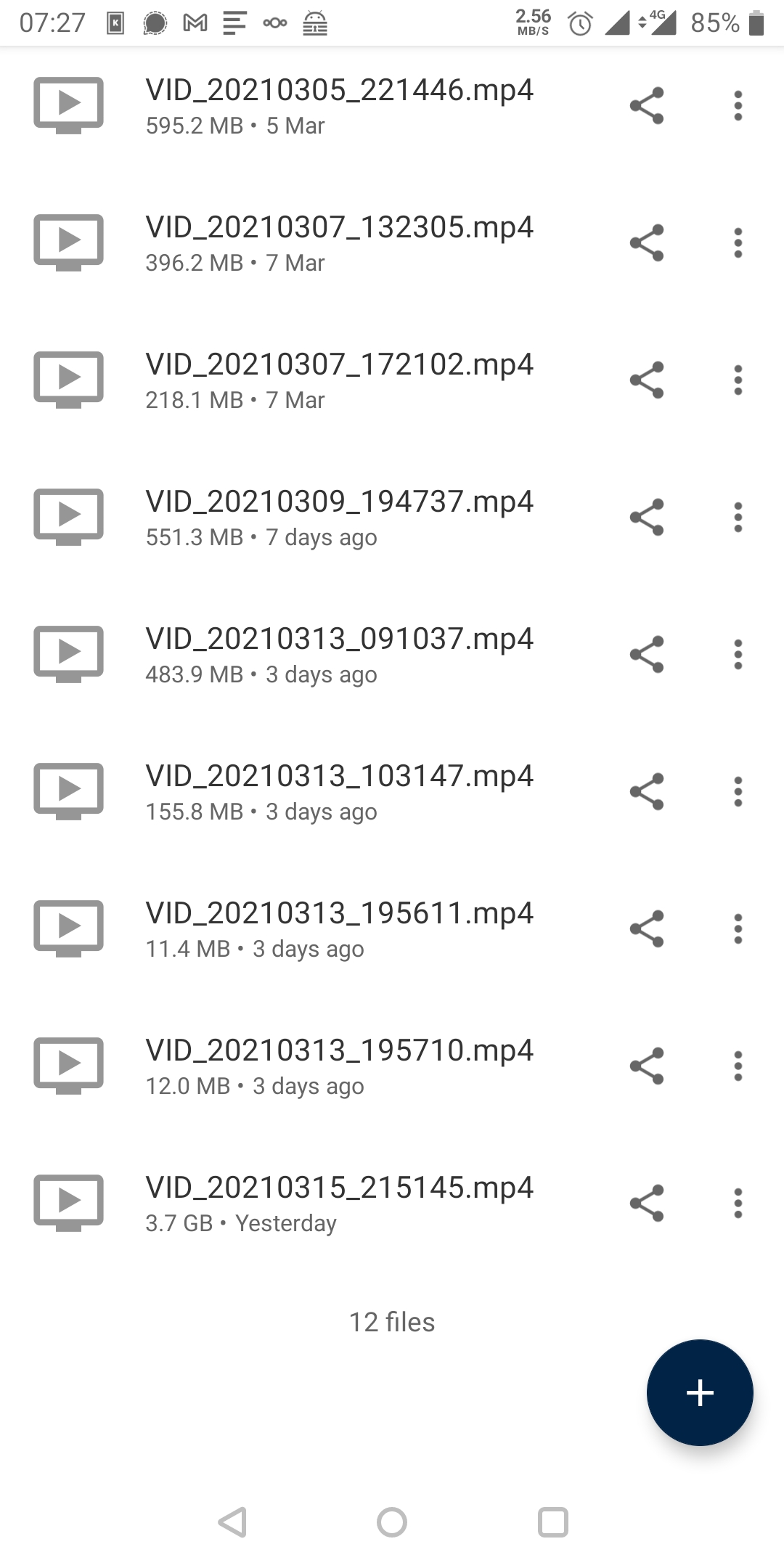Open overflow menu for VID_20210307_172102.mp4

click(x=738, y=380)
